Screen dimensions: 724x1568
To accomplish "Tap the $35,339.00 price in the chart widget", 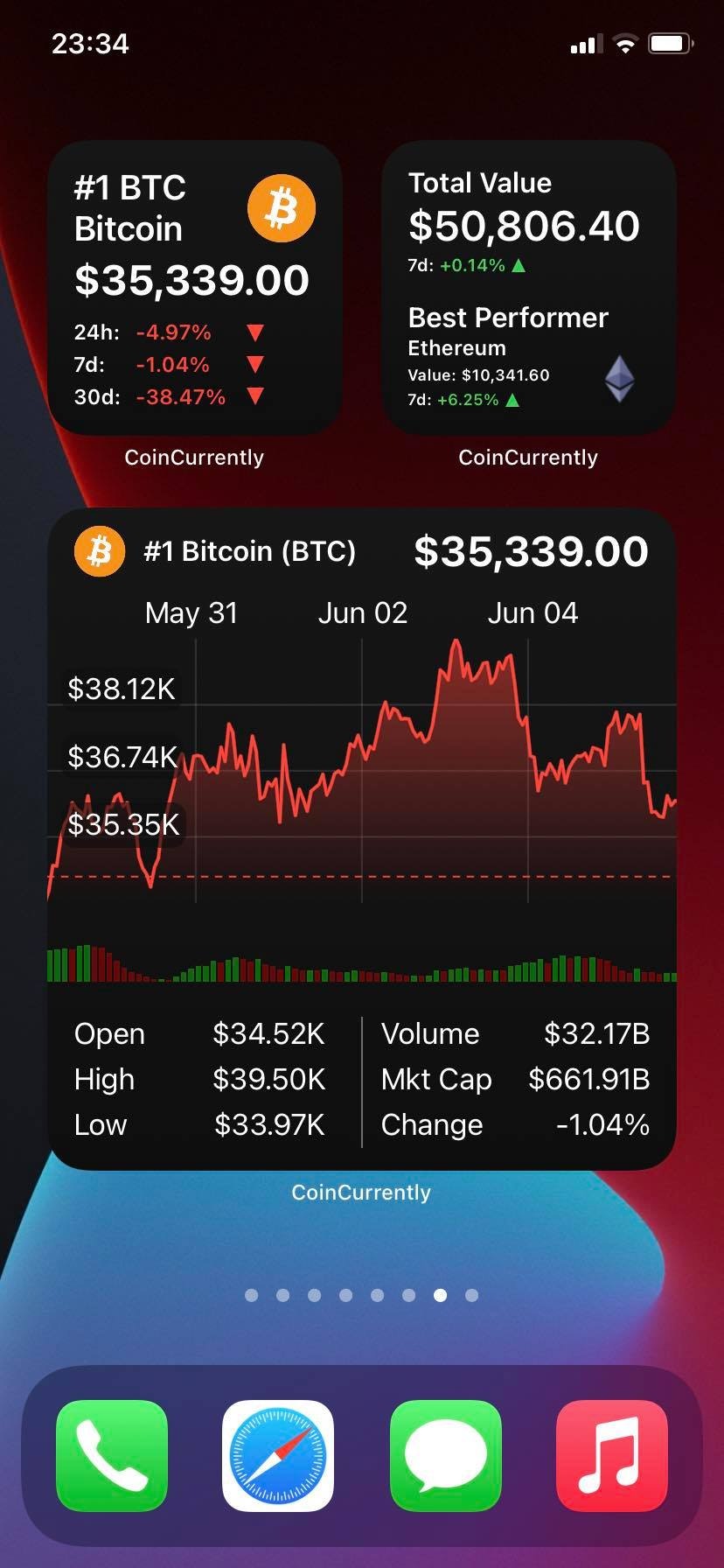I will (x=532, y=550).
